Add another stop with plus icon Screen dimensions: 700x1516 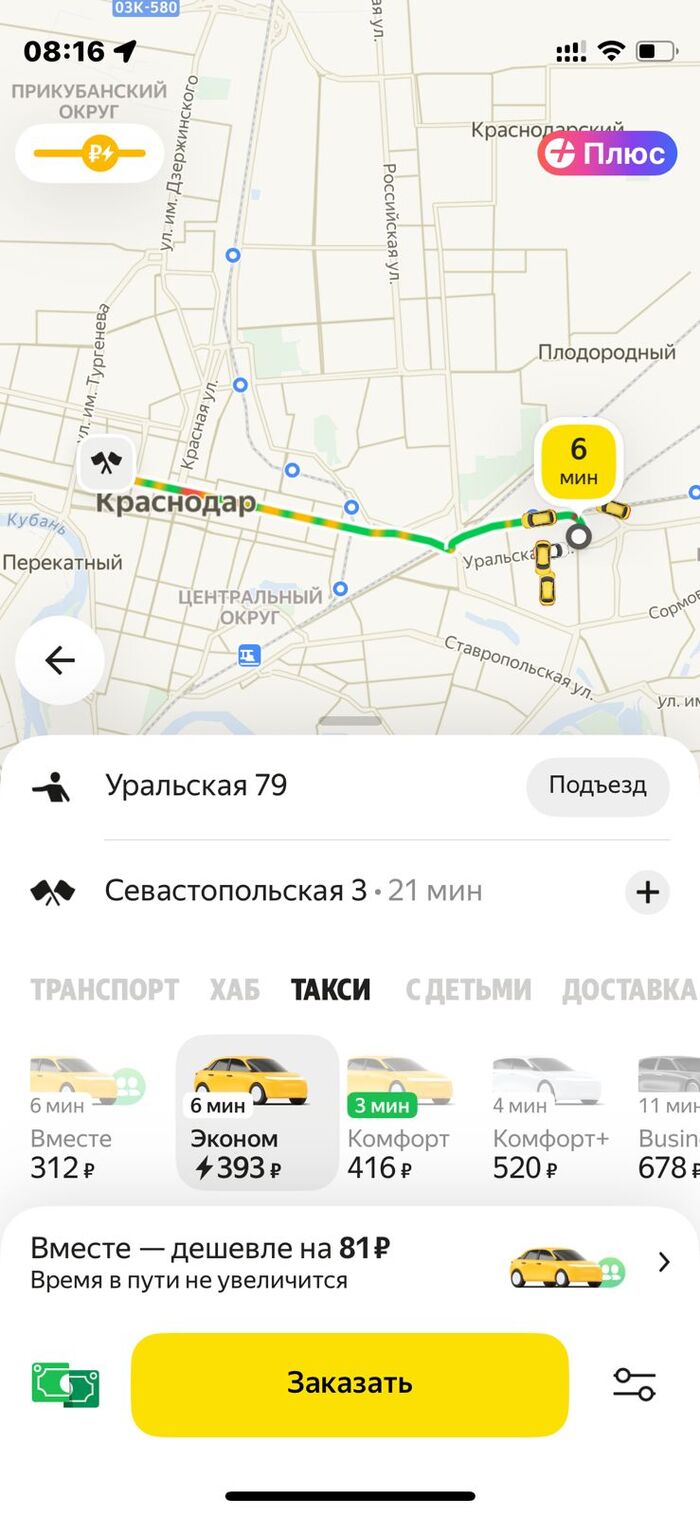pyautogui.click(x=647, y=892)
